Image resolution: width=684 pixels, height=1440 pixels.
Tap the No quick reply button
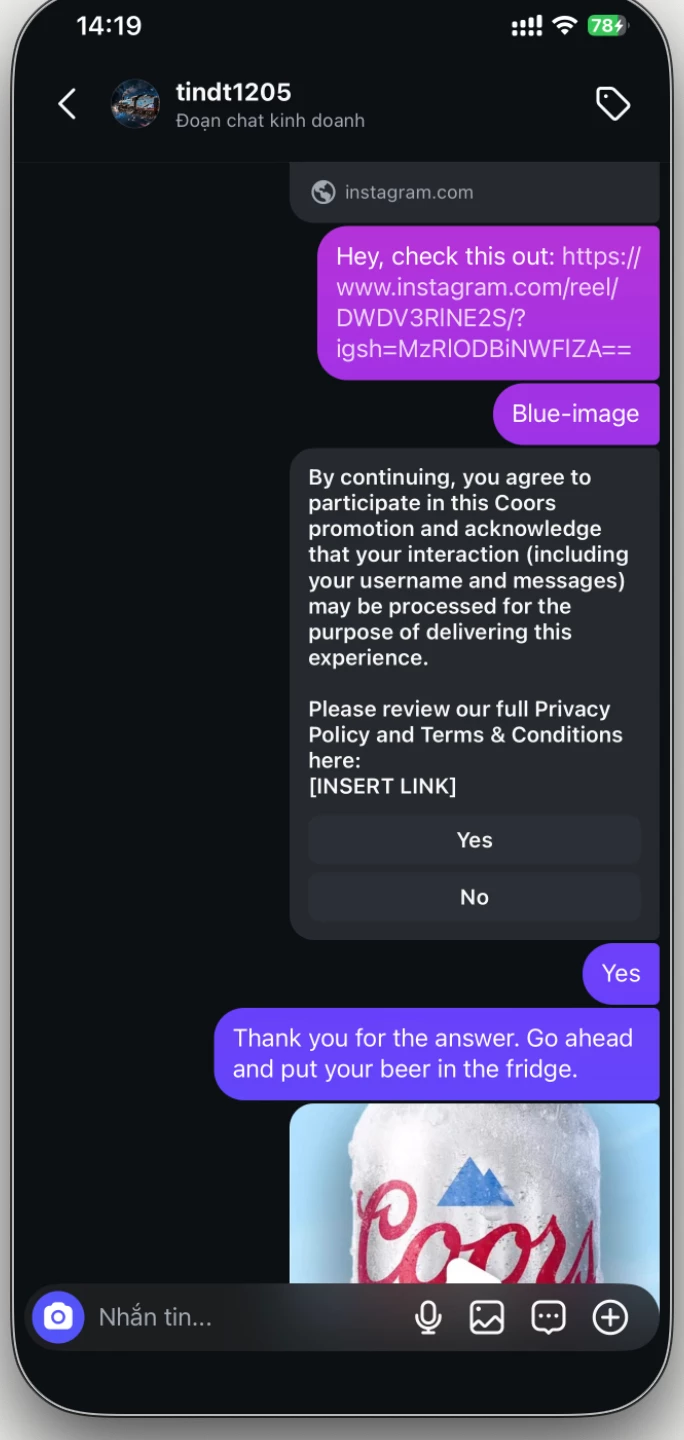[x=474, y=897]
